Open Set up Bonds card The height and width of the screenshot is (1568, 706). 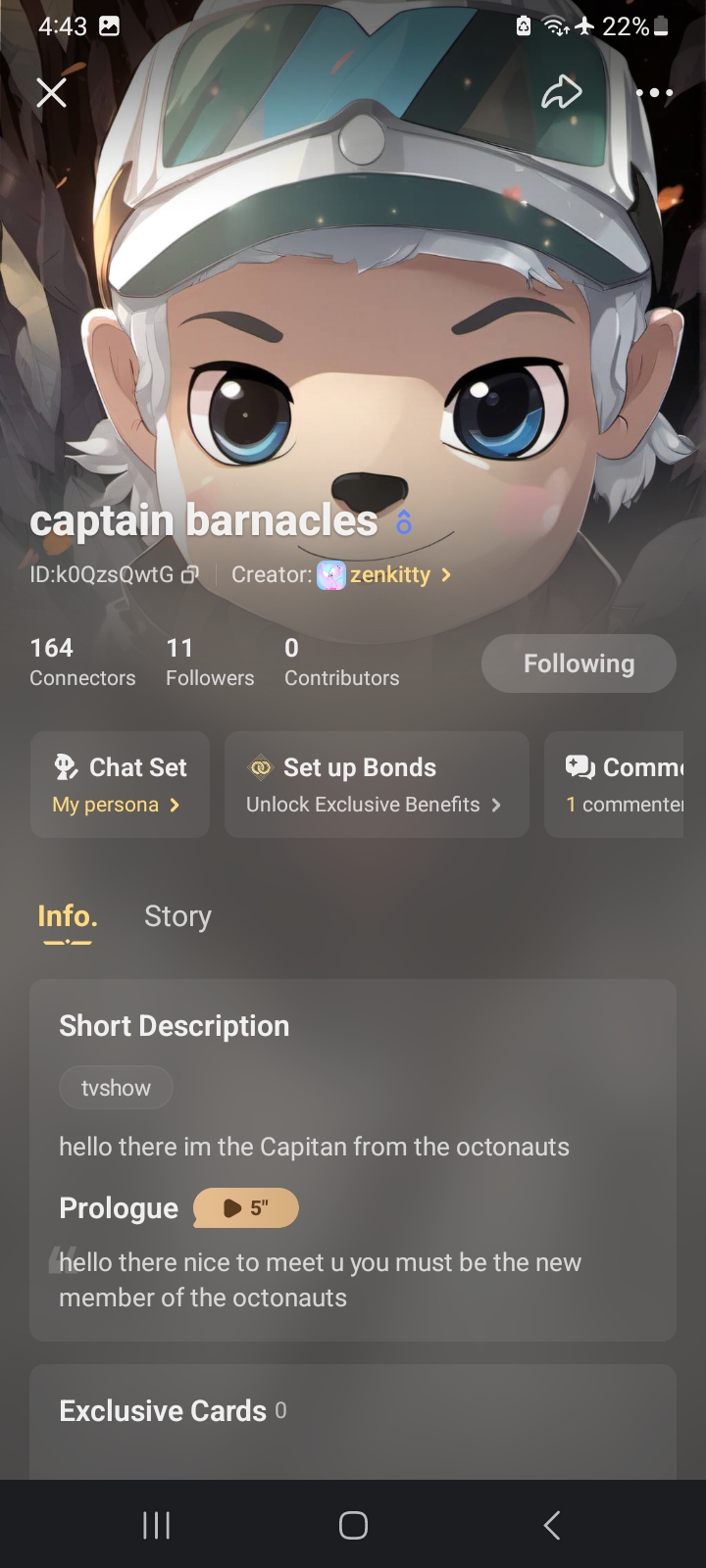tap(376, 784)
